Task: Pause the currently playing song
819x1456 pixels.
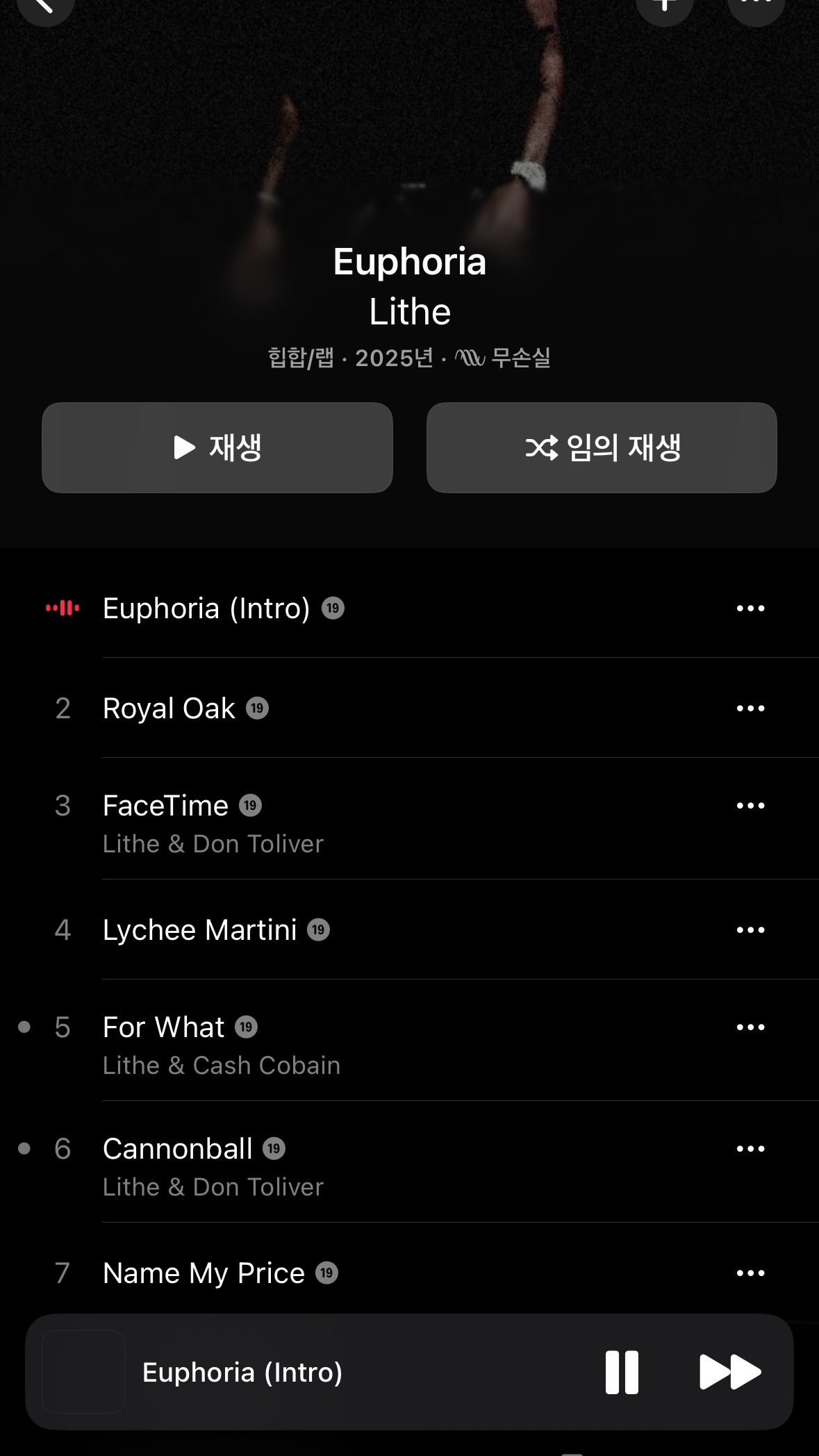Action: (x=622, y=1373)
